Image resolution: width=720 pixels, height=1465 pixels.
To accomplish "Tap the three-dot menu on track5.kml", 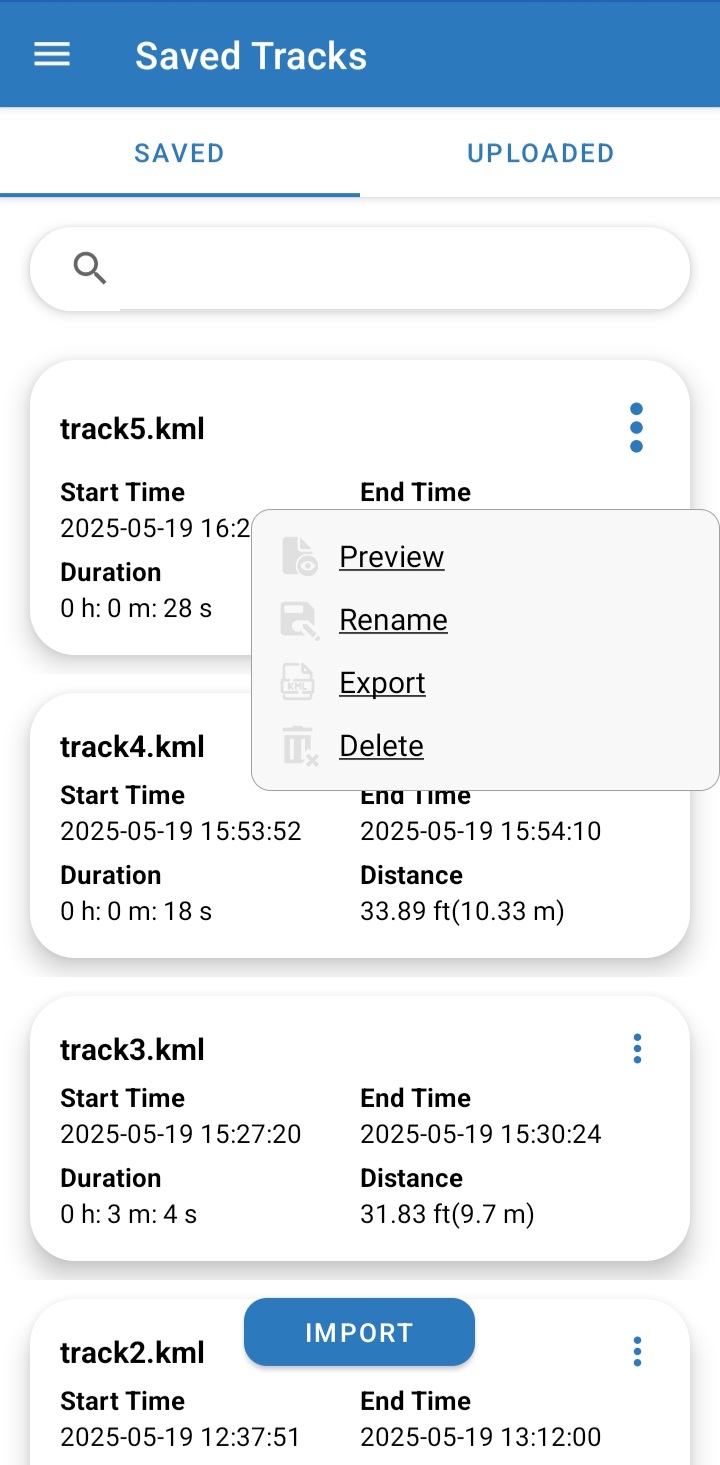I will 636,428.
